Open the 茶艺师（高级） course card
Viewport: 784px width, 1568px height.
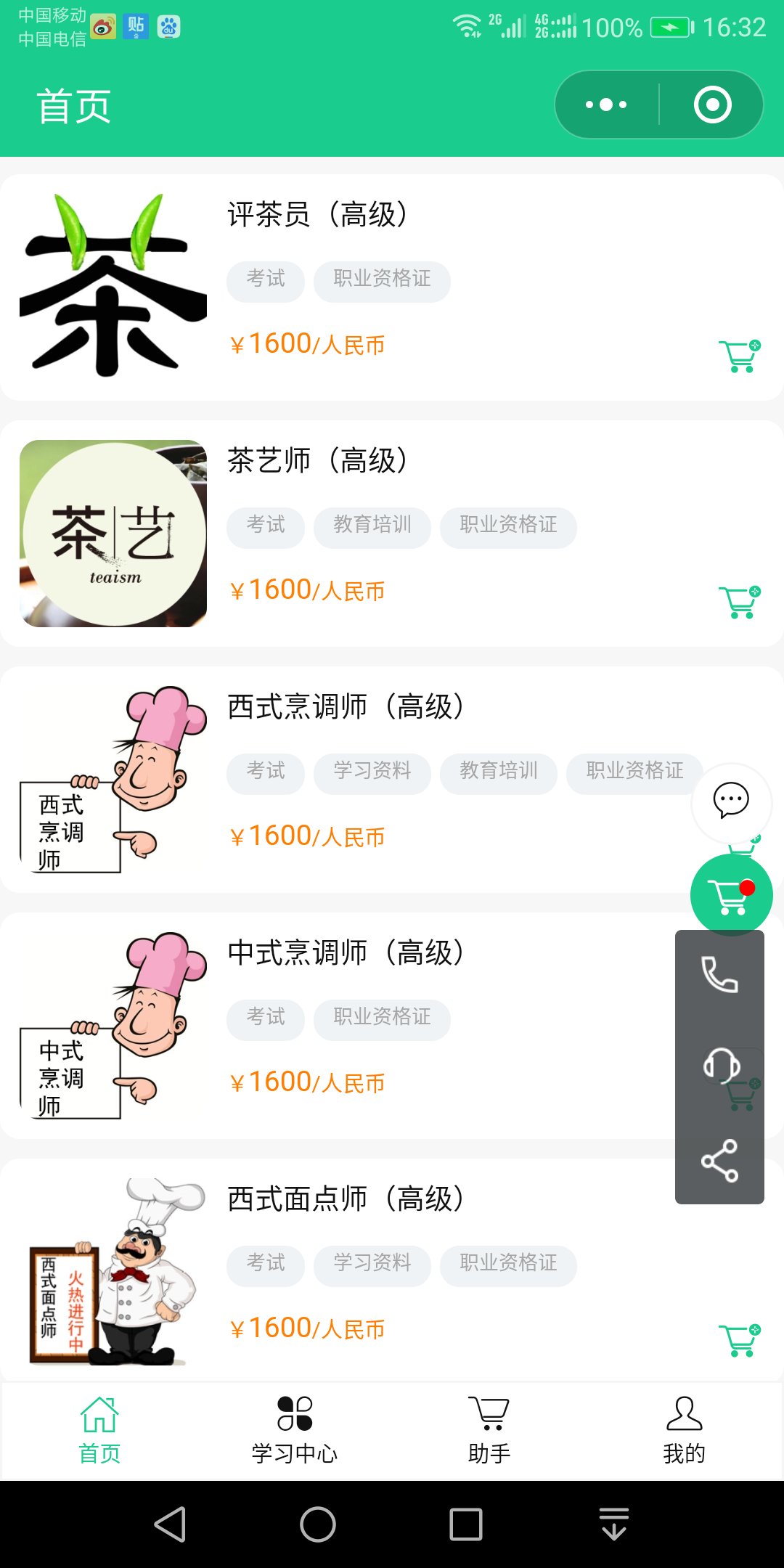click(x=392, y=533)
